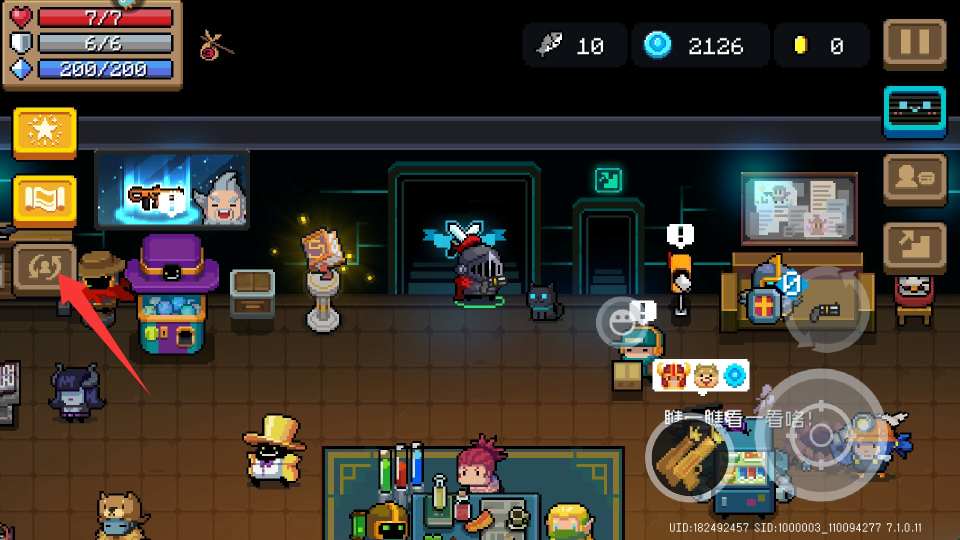
Task: Tap the brown circular arrows button
Action: click(x=45, y=269)
